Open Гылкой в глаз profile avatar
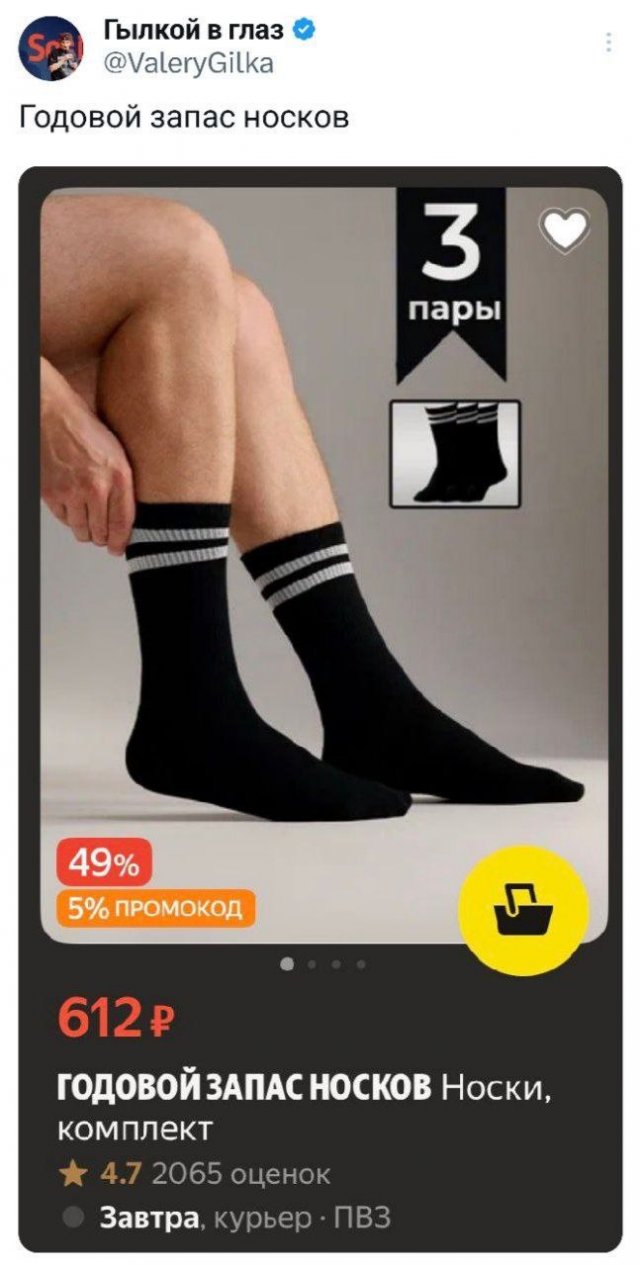Viewport: 640px width, 1266px height. pyautogui.click(x=52, y=49)
